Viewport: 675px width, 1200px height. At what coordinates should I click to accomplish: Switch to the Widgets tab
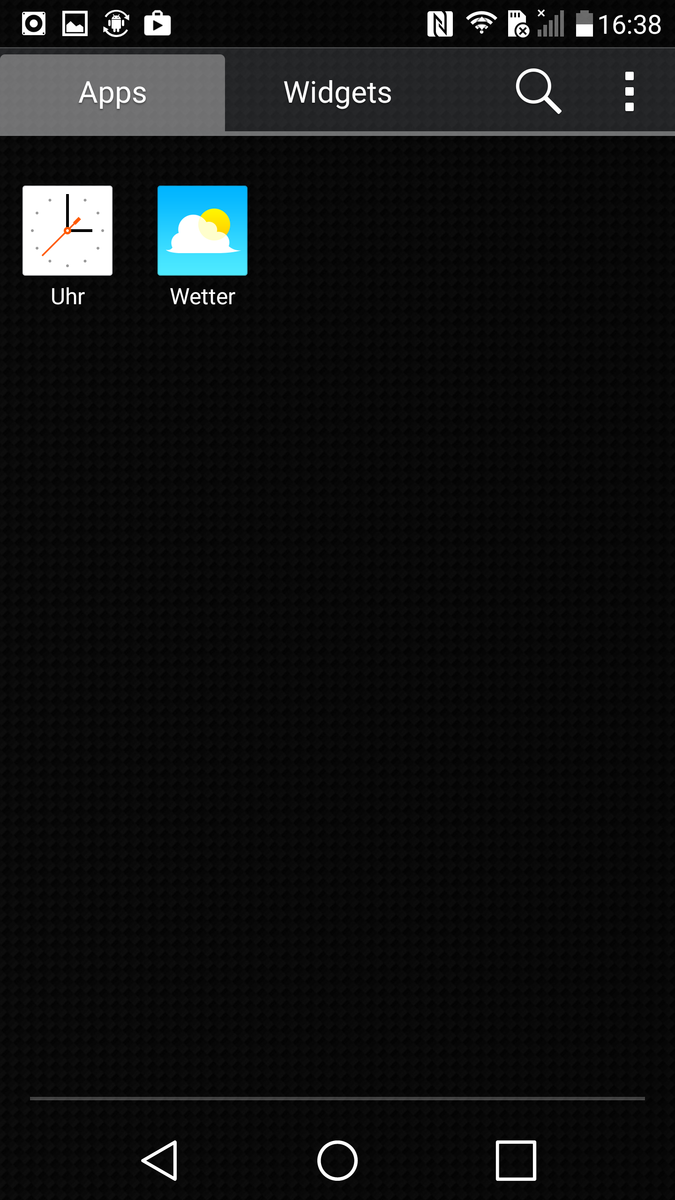[x=337, y=93]
